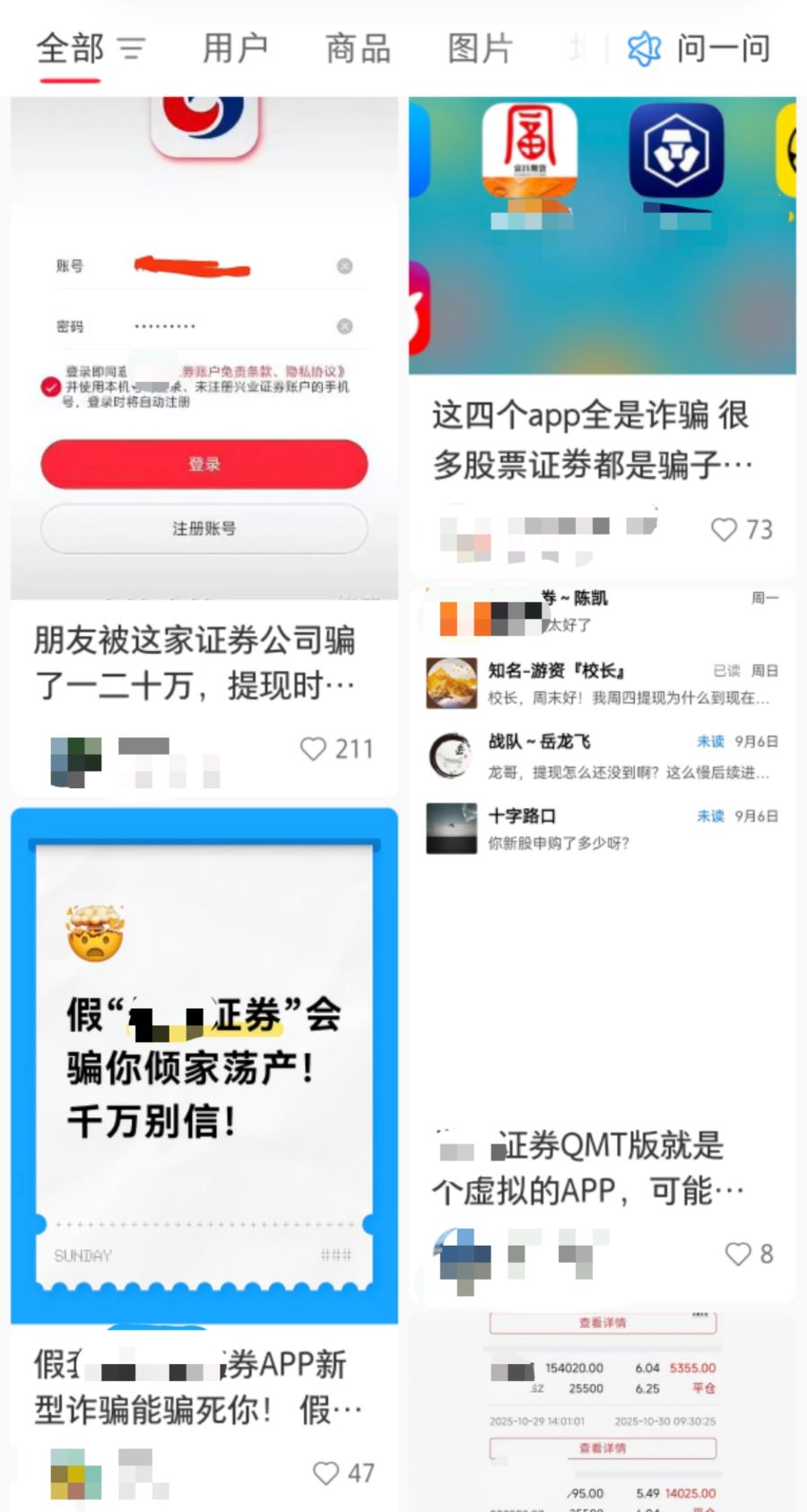This screenshot has width=807, height=1512.
Task: Like the post with 8 likes
Action: click(738, 1254)
